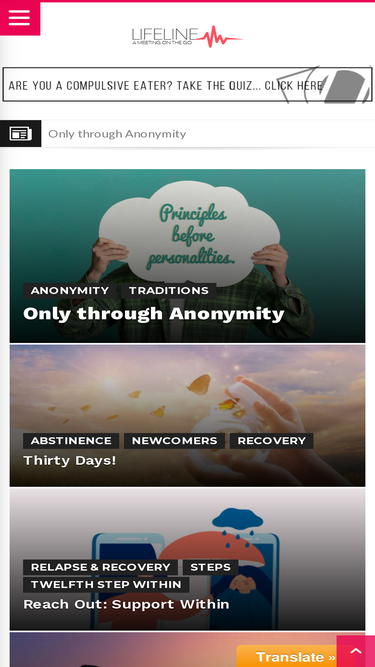
Task: Select the ANONYMITY tag
Action: 70,291
